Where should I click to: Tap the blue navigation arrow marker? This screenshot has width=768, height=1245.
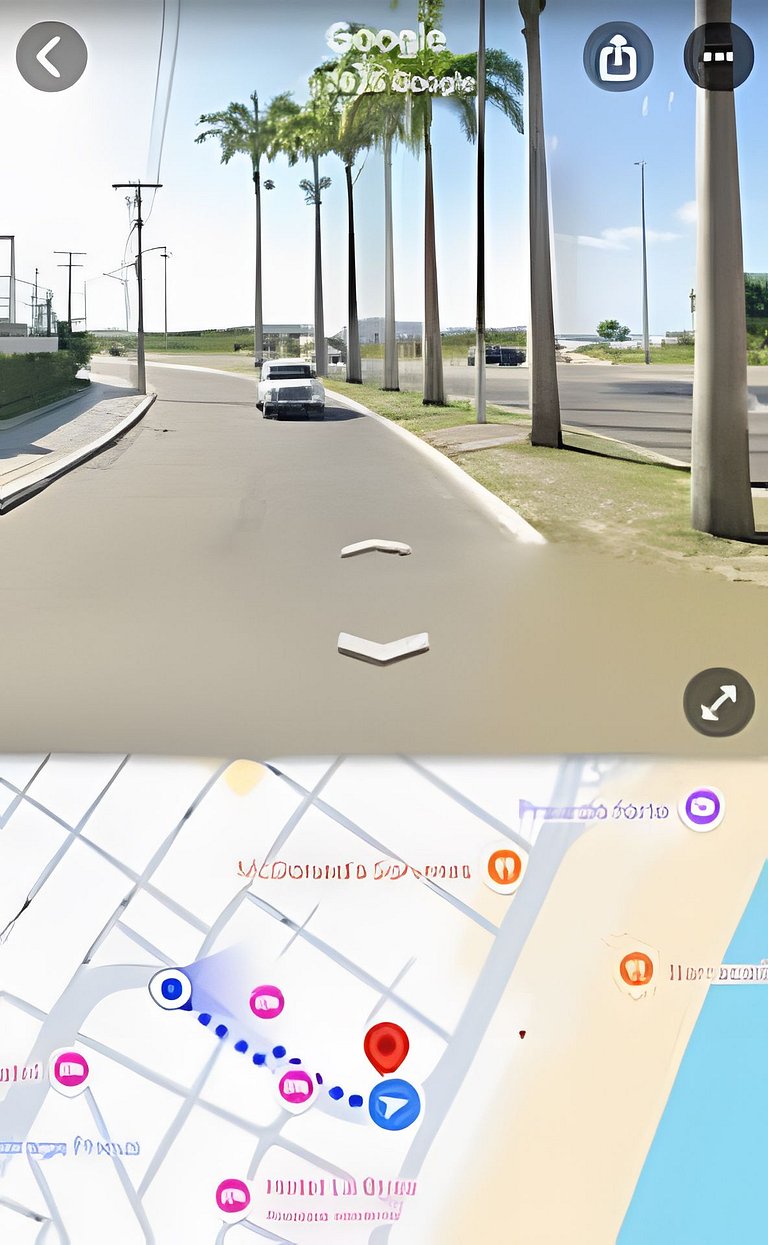[x=394, y=1104]
